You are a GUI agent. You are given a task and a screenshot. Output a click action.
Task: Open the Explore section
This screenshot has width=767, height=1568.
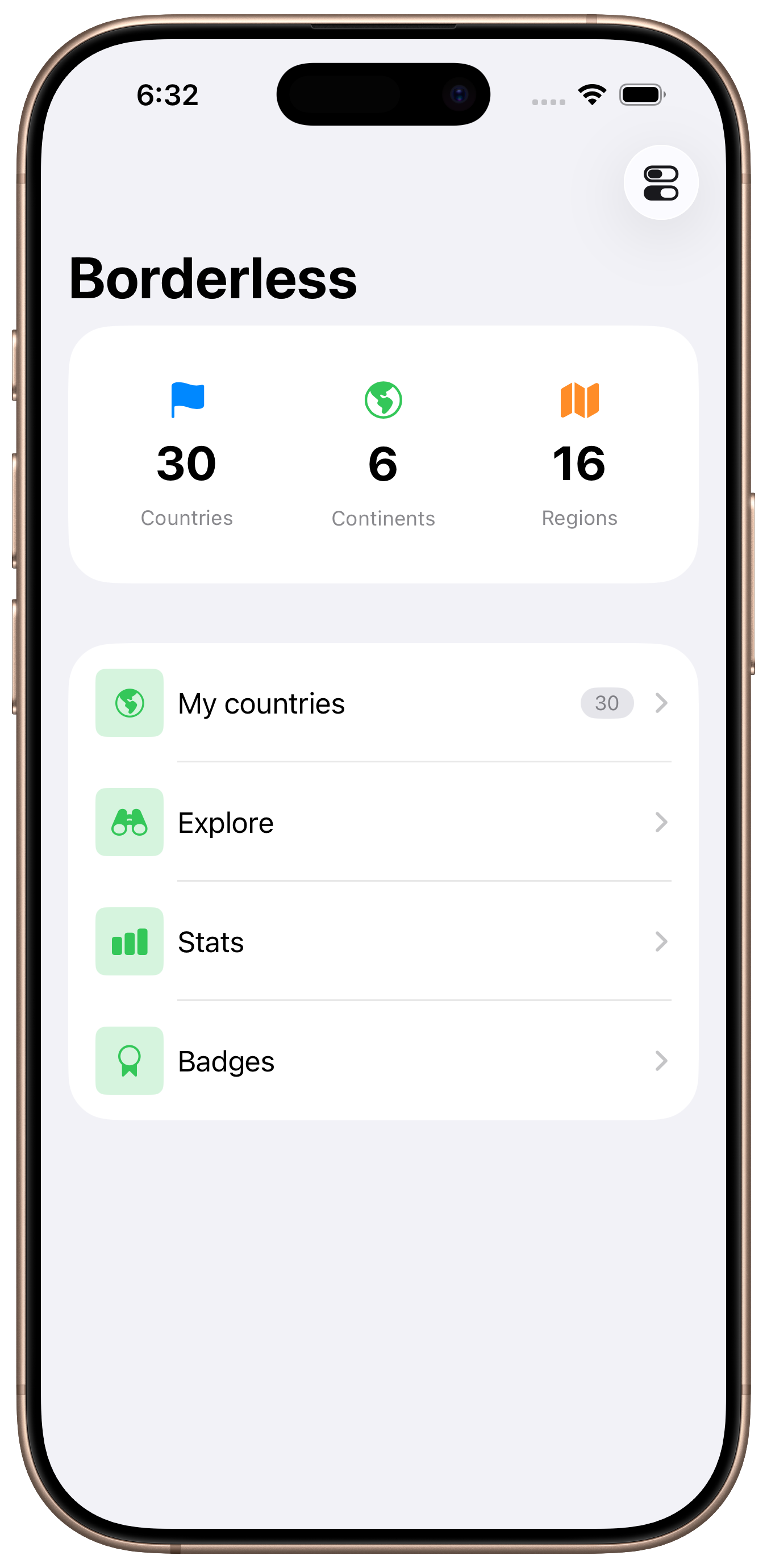click(383, 823)
